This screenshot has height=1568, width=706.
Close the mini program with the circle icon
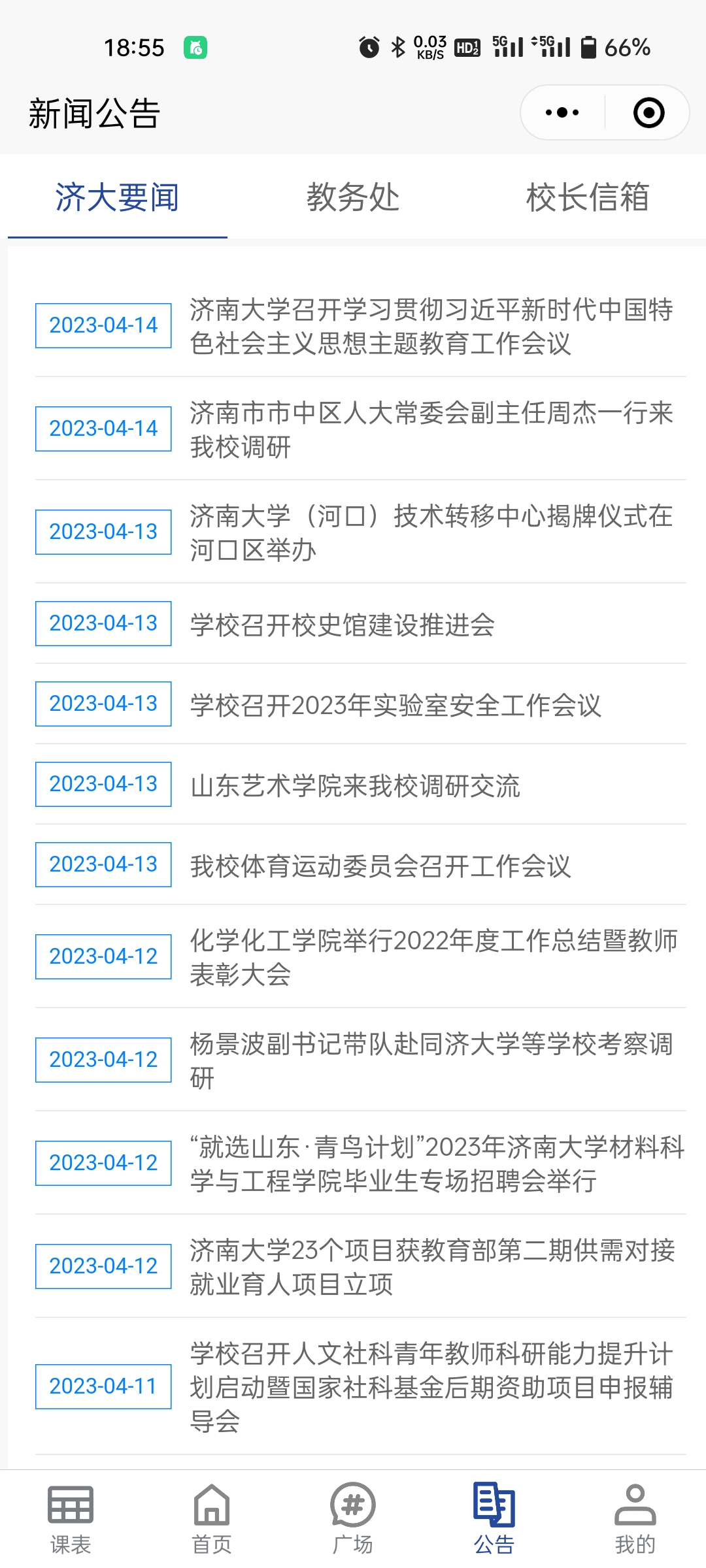point(648,112)
